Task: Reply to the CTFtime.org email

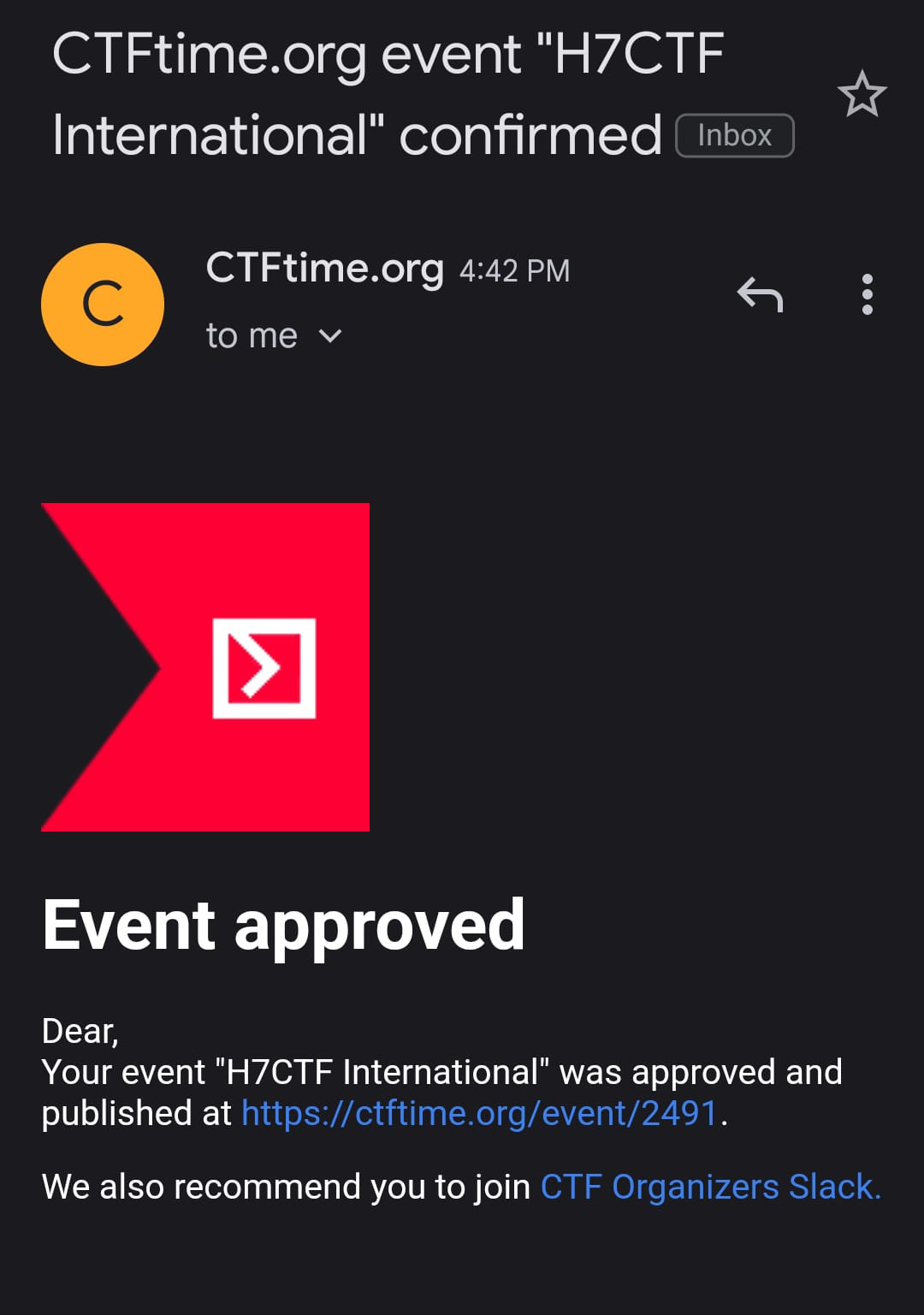Action: (x=760, y=295)
